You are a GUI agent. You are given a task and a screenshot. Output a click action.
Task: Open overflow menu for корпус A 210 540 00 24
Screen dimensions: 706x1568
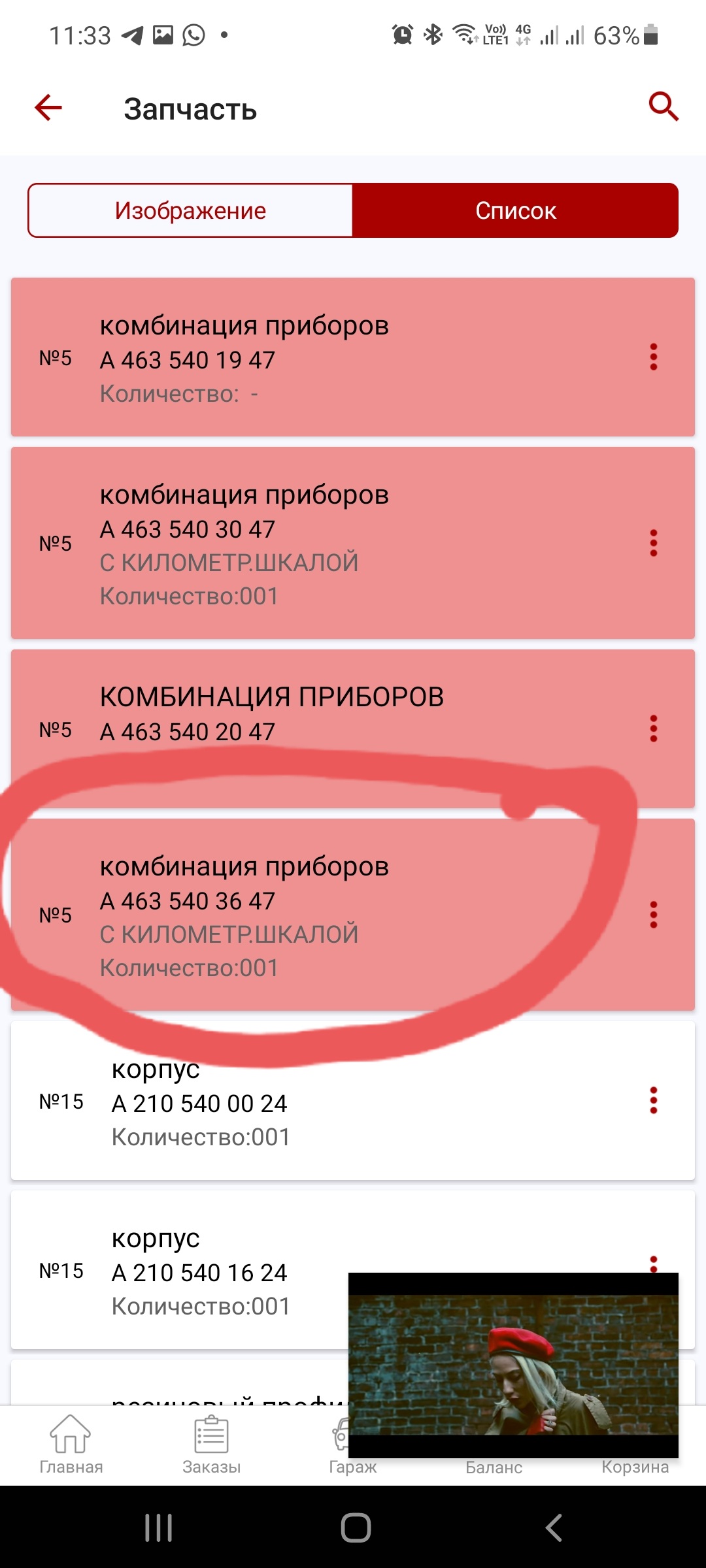click(653, 1100)
